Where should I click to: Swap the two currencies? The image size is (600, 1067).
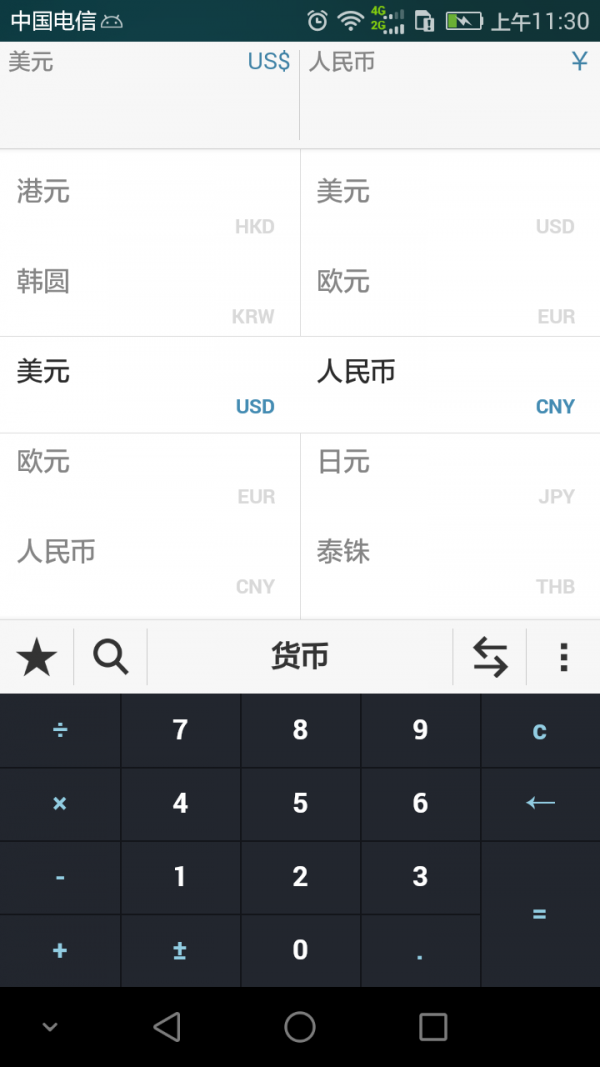pyautogui.click(x=490, y=657)
